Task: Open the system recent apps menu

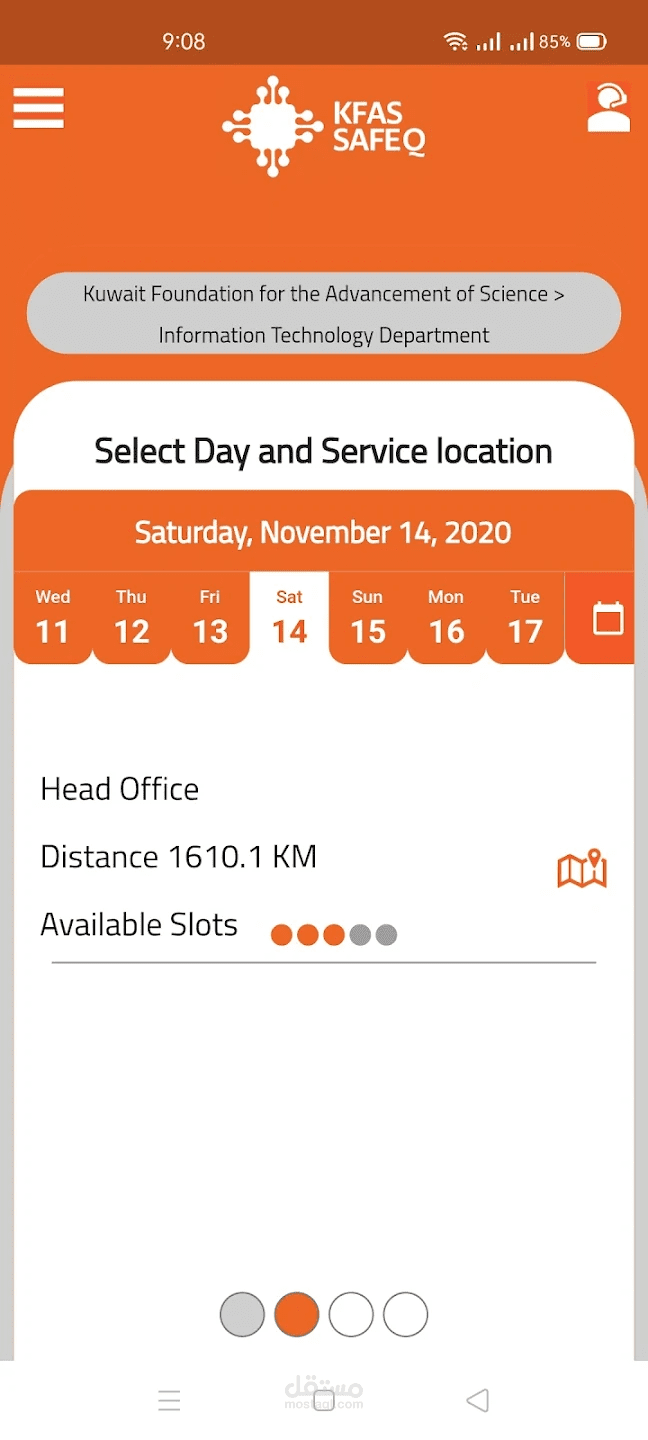Action: (169, 1401)
